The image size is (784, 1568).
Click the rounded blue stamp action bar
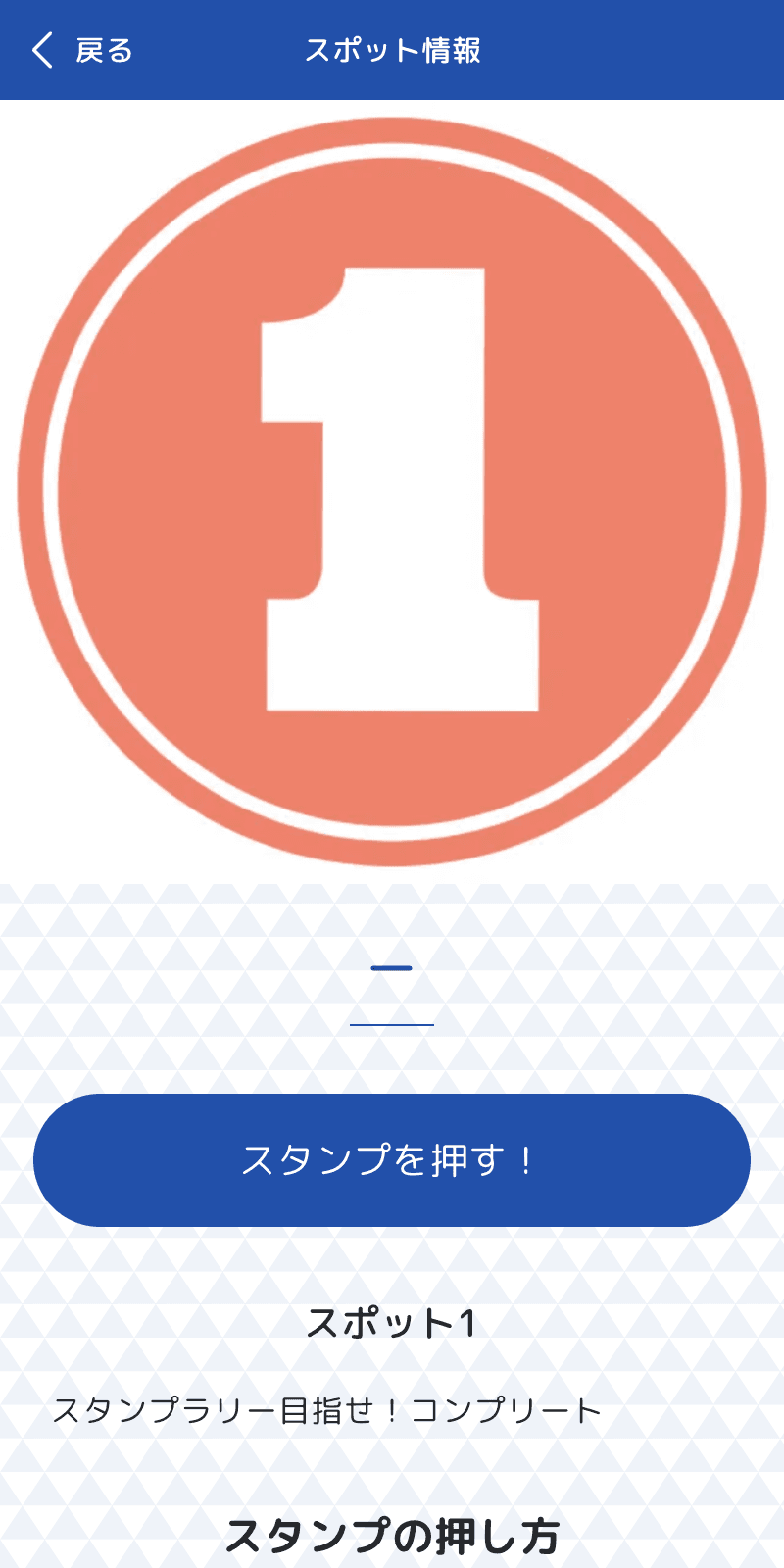(392, 1158)
